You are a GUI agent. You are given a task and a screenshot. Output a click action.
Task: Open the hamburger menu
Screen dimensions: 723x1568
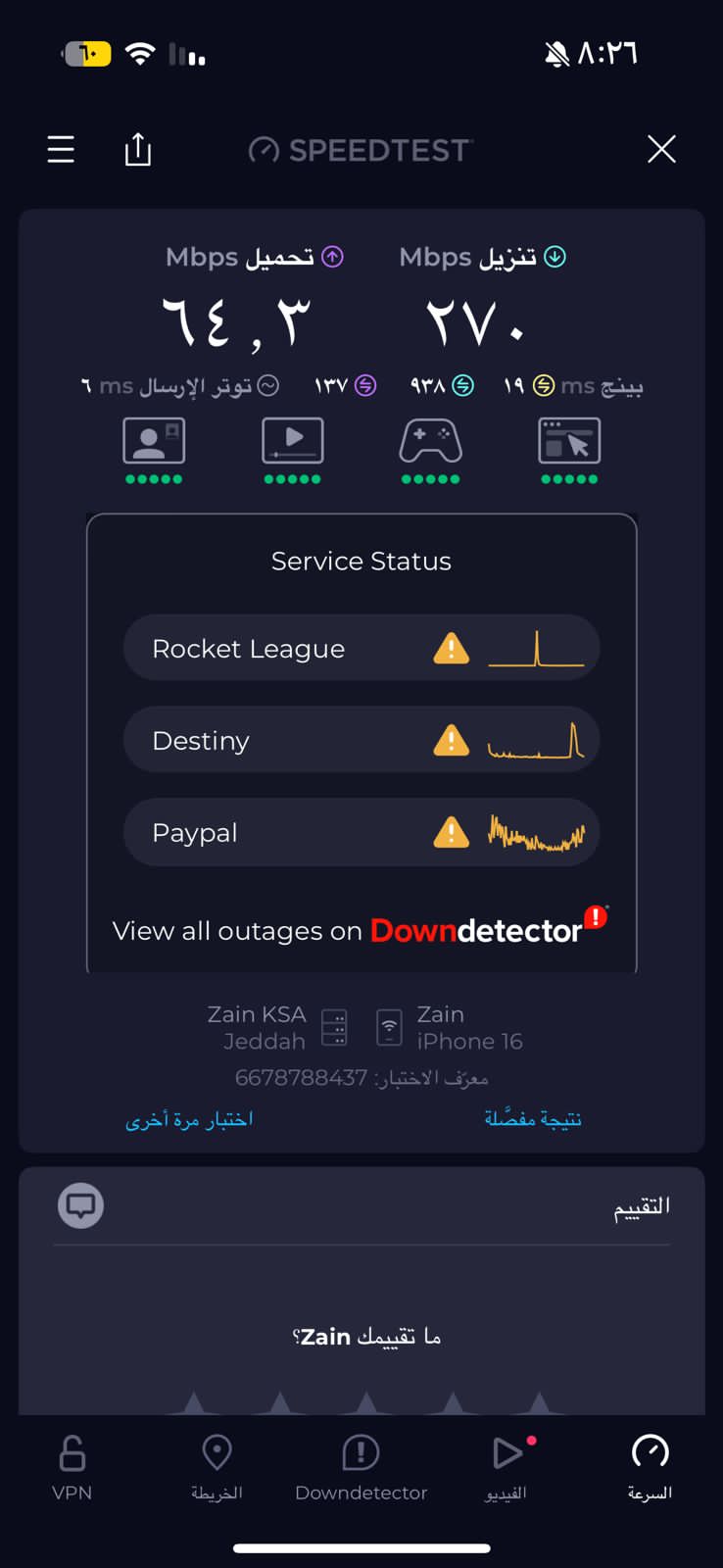coord(61,149)
